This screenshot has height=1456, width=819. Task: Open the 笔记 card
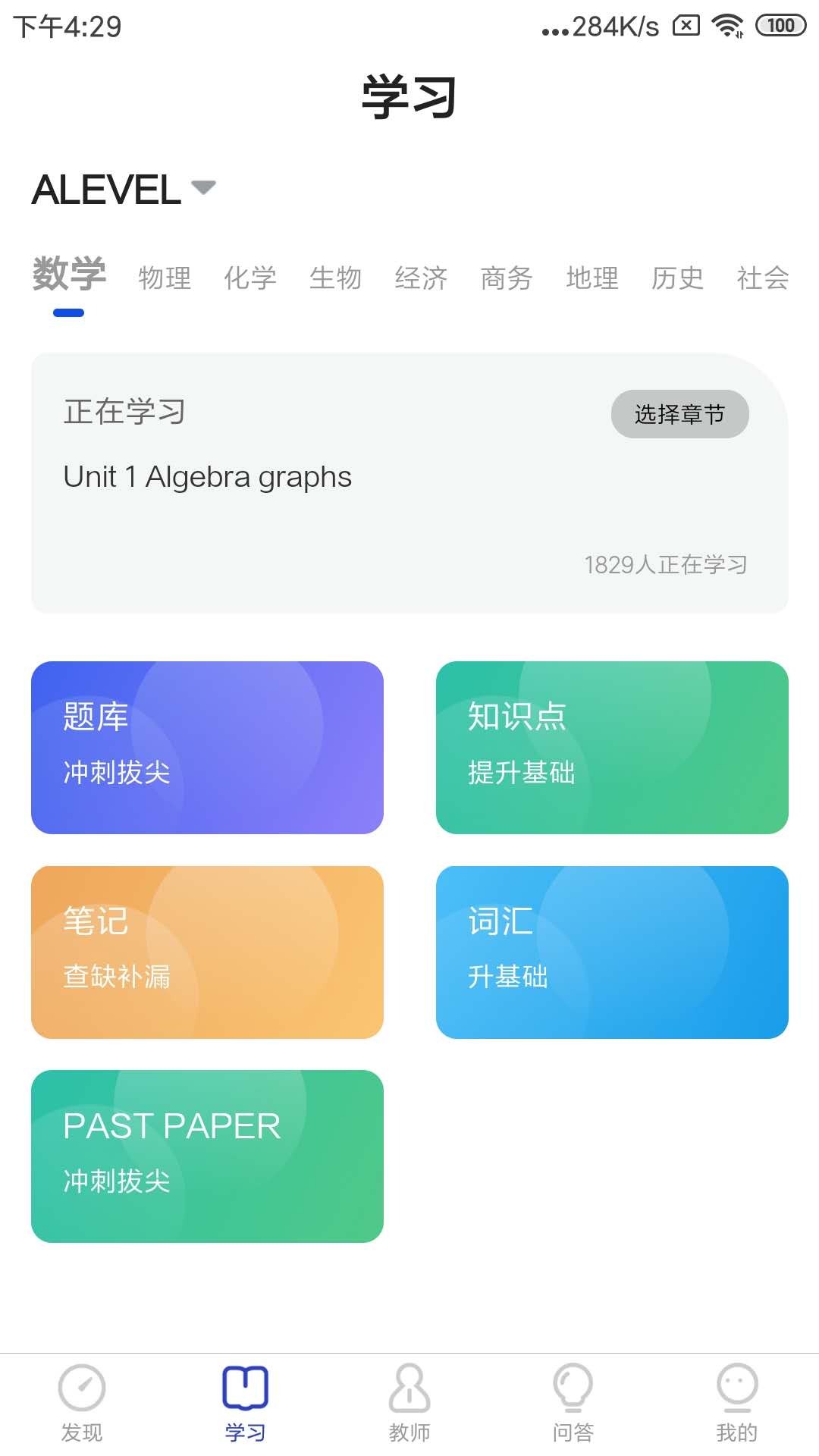click(x=207, y=952)
